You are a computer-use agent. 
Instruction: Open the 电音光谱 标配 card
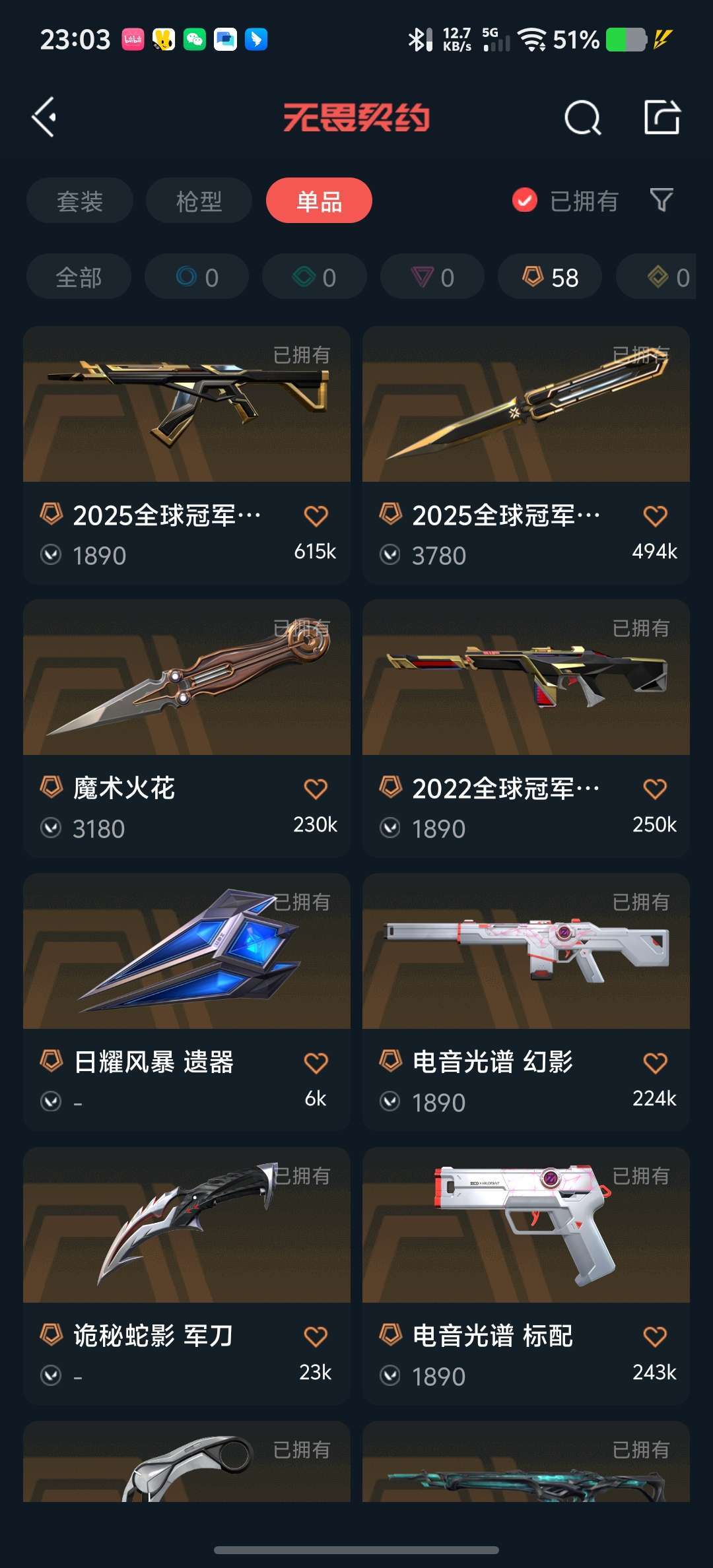tap(526, 1276)
